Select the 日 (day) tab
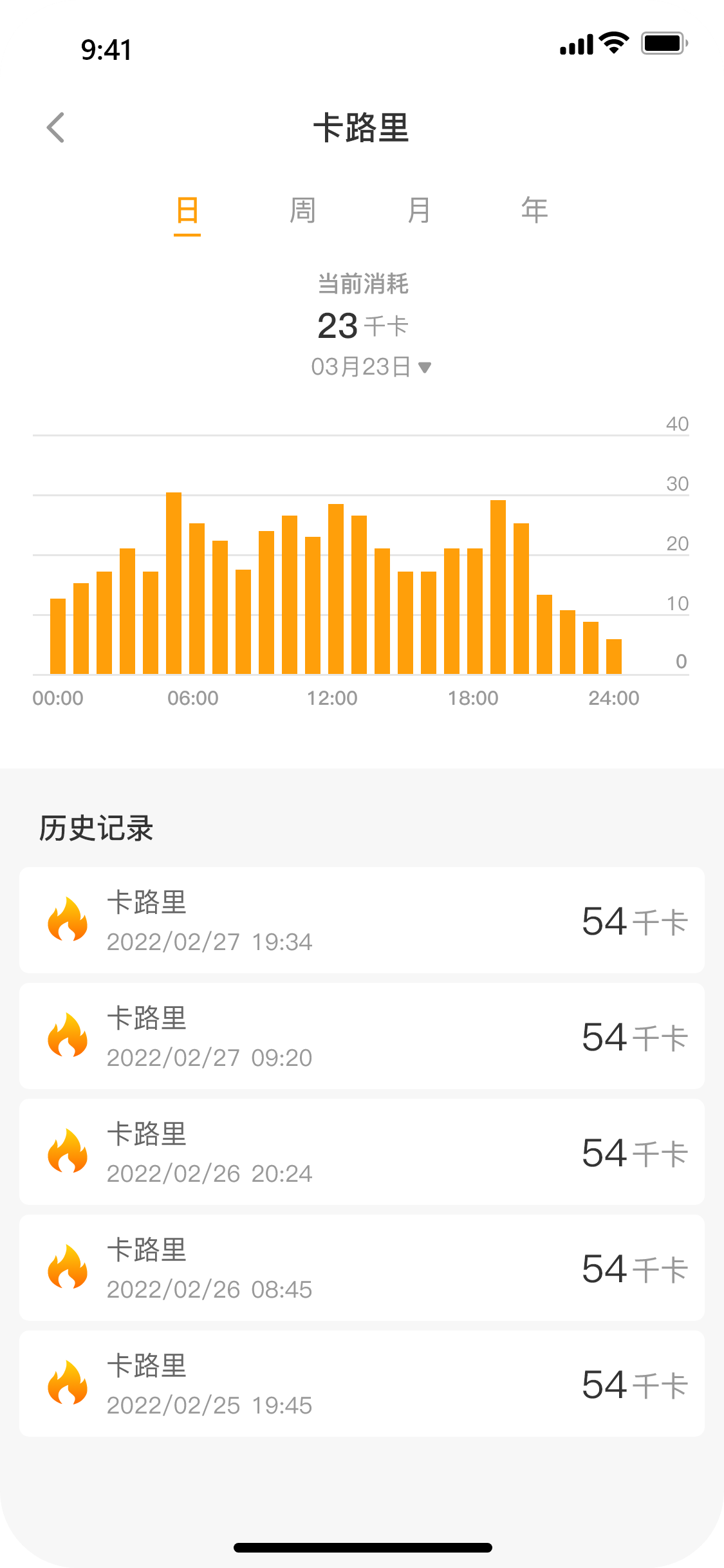This screenshot has width=724, height=1568. point(187,212)
